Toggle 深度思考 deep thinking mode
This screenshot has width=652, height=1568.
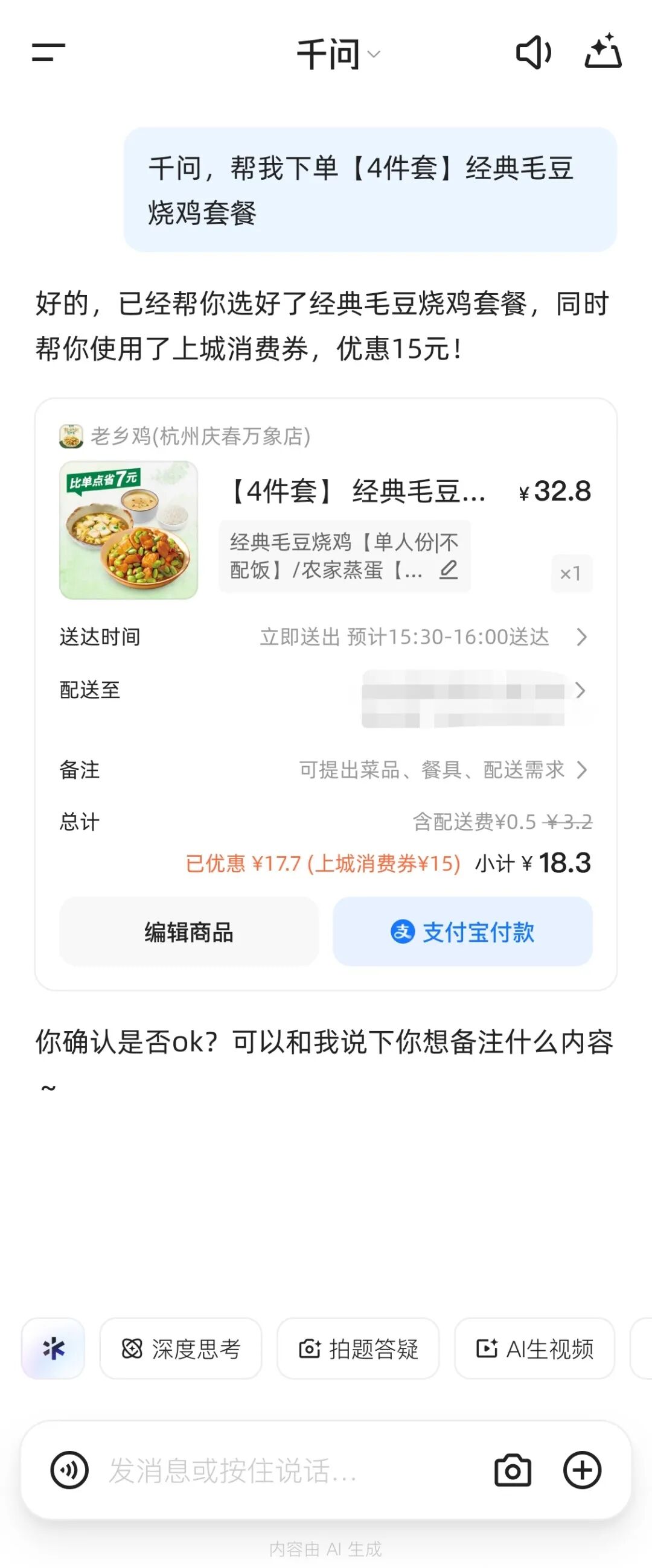point(181,1349)
